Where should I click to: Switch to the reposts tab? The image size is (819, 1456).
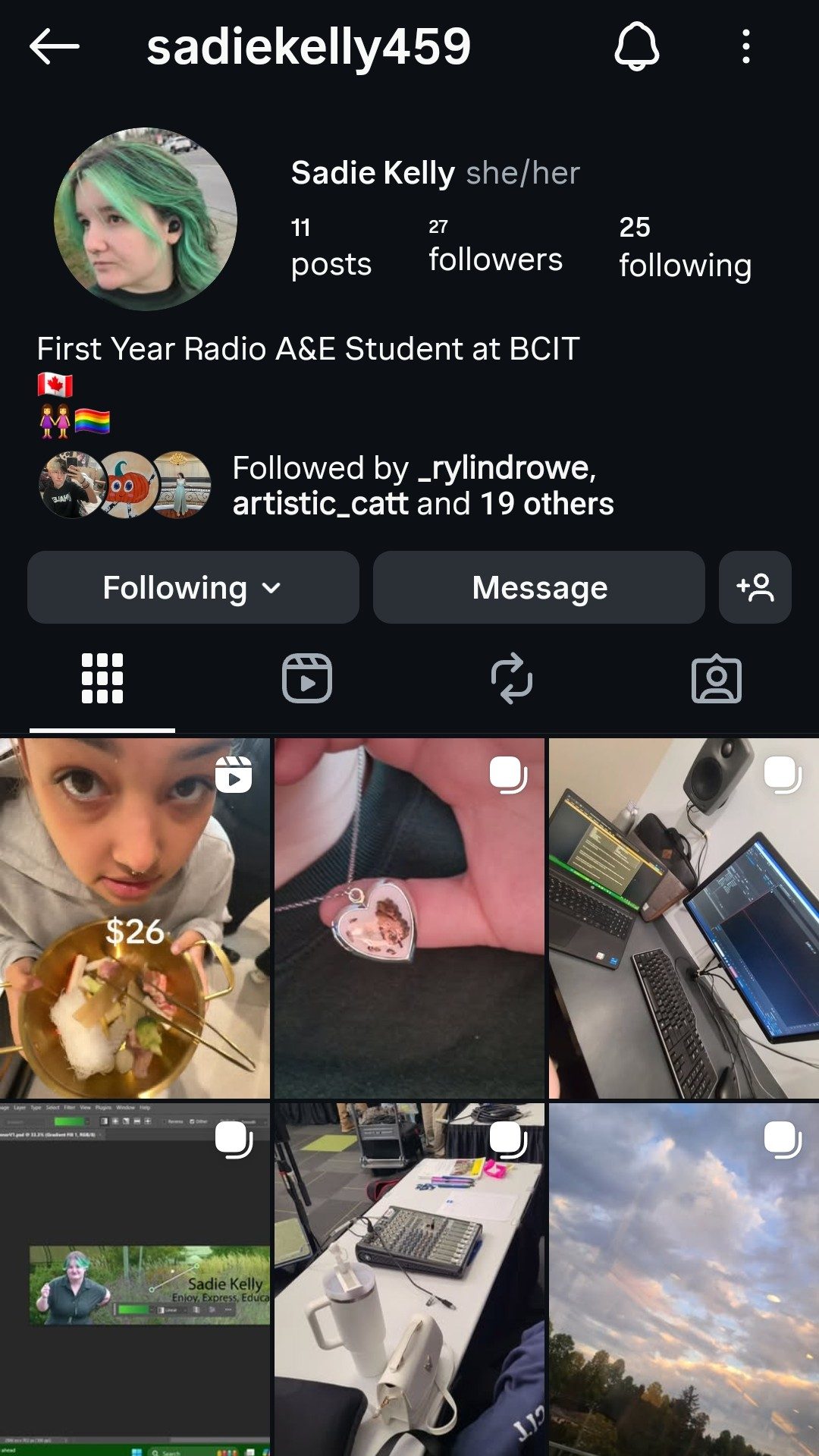tap(512, 678)
